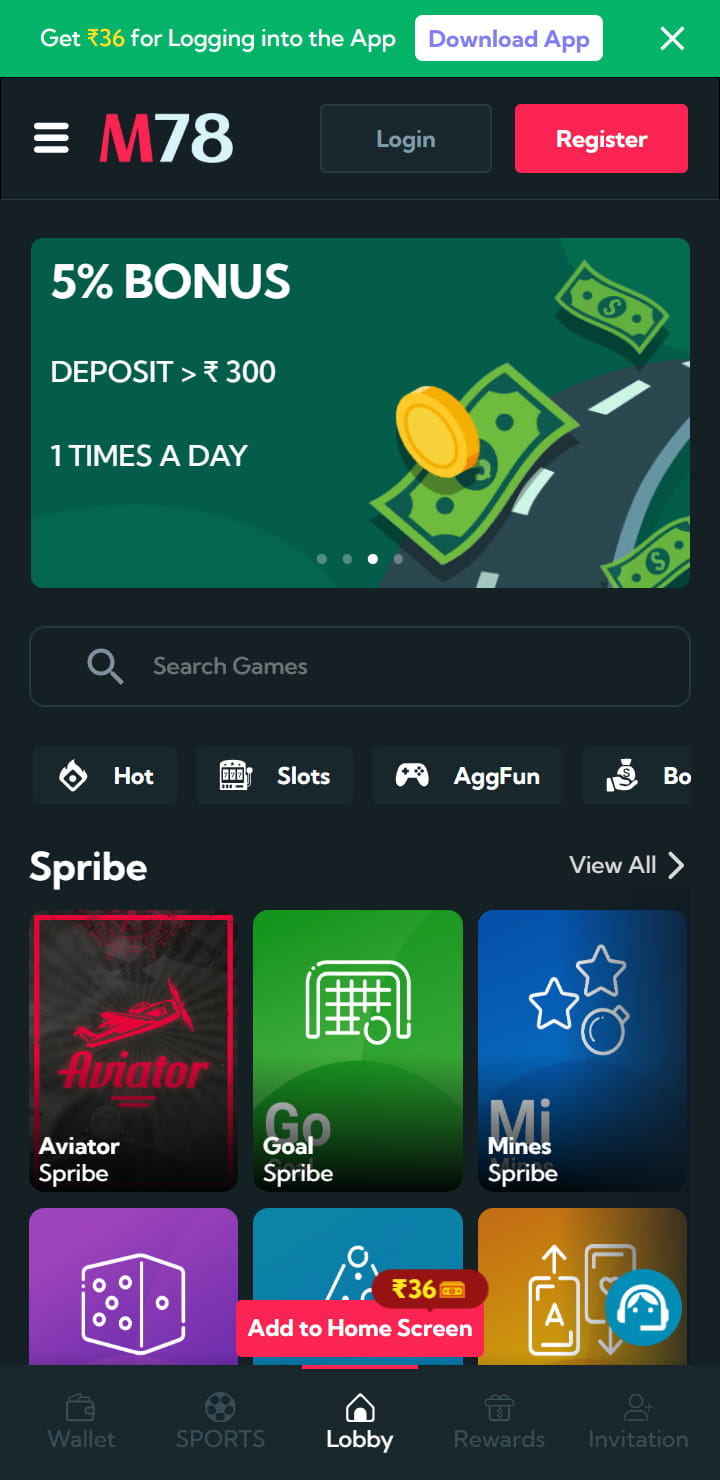Open the Goal game by Spribe
The width and height of the screenshot is (720, 1480).
coord(358,1050)
